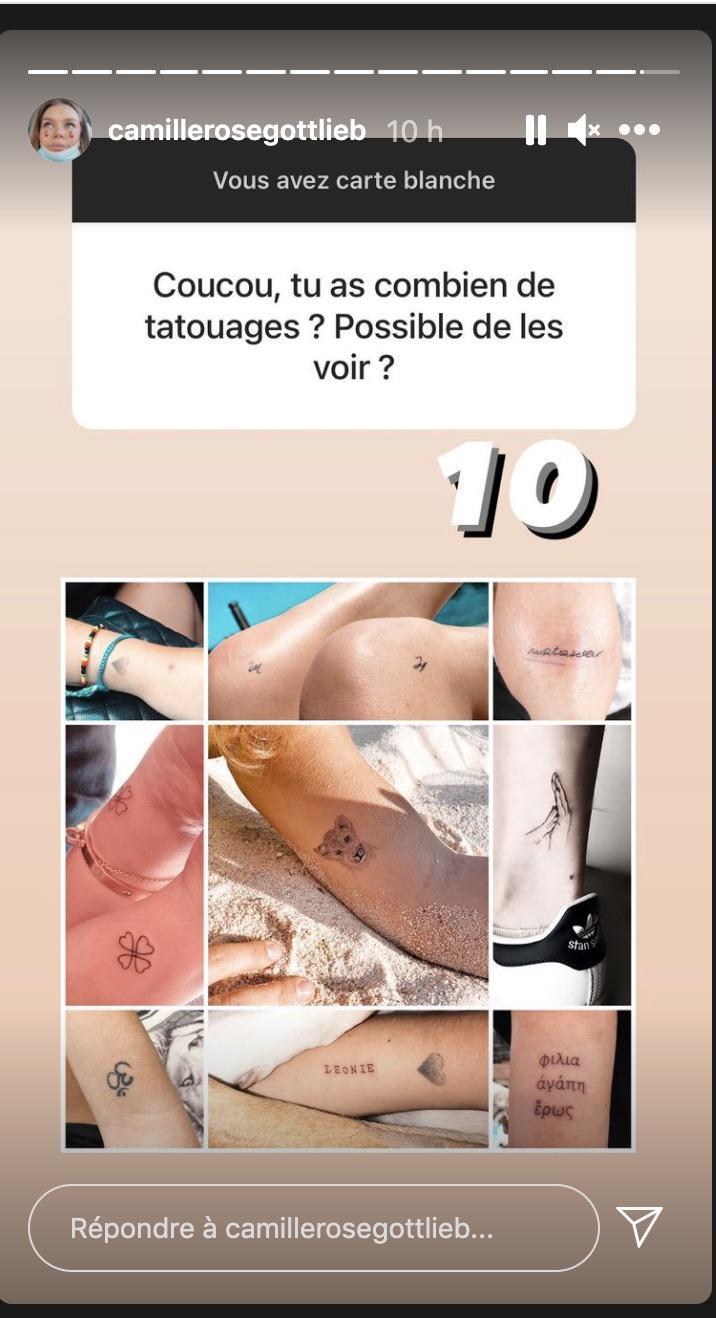Tap the camillerosegottlieb username

pos(237,131)
